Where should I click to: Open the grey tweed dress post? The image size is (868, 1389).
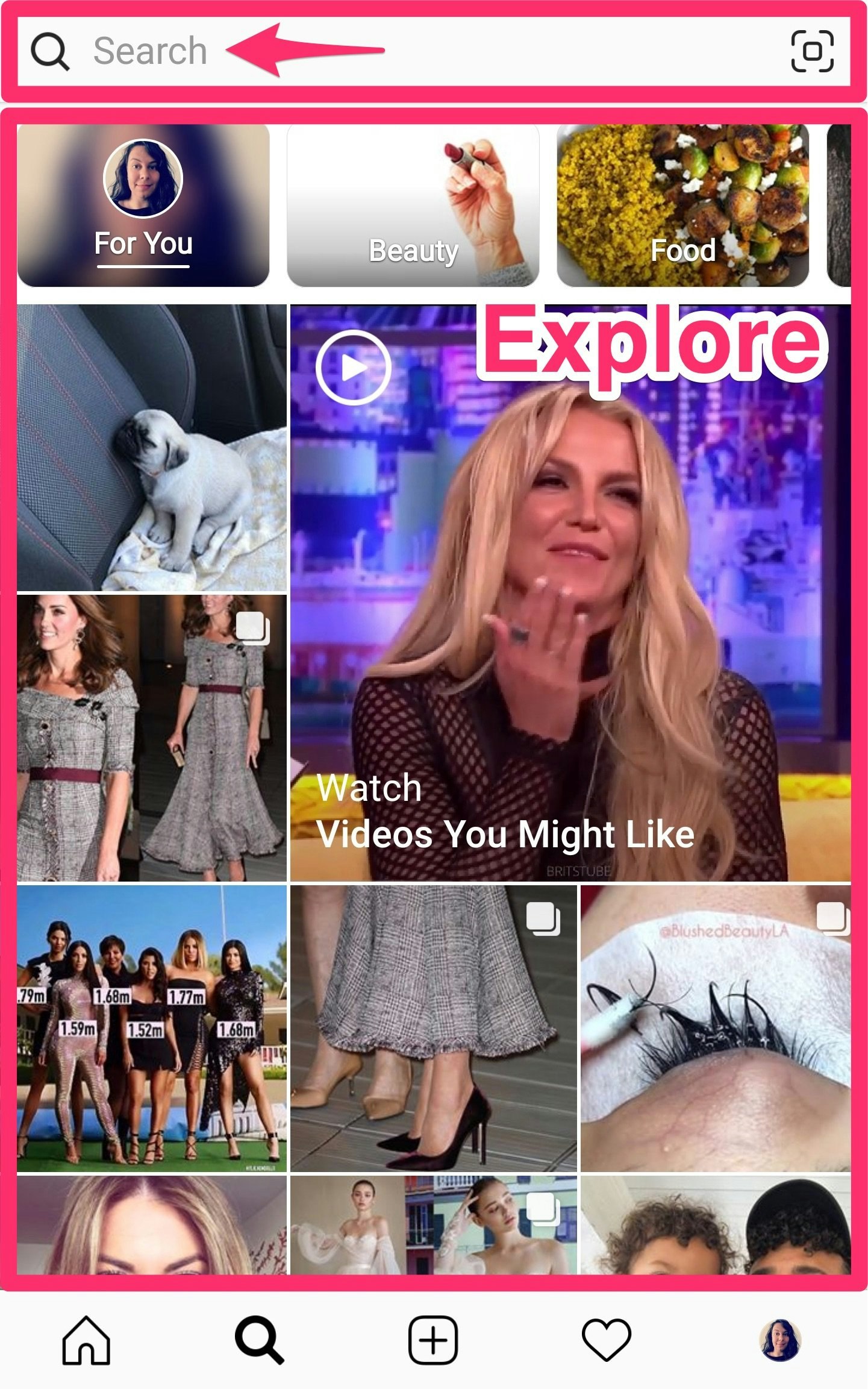click(x=152, y=738)
